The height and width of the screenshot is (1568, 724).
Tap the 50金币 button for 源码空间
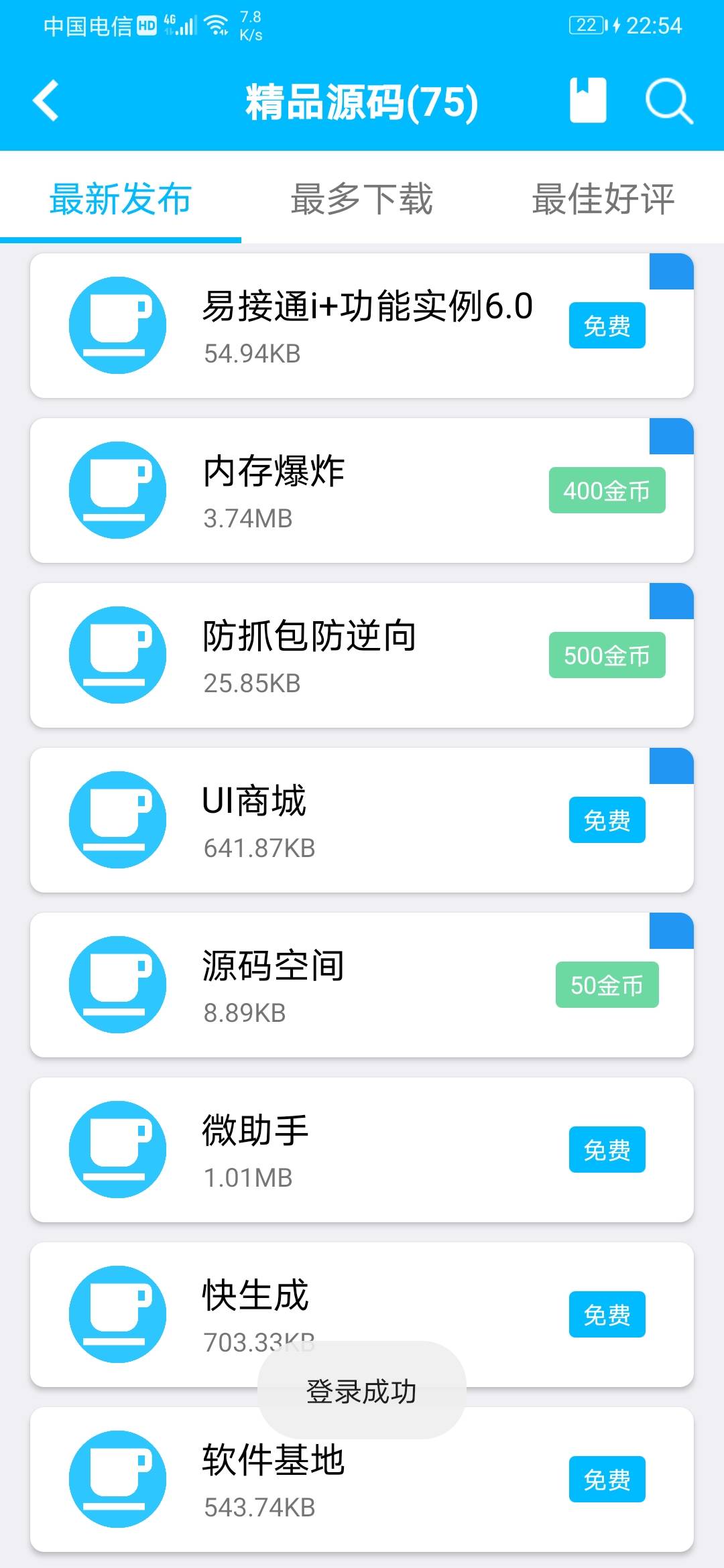[607, 985]
